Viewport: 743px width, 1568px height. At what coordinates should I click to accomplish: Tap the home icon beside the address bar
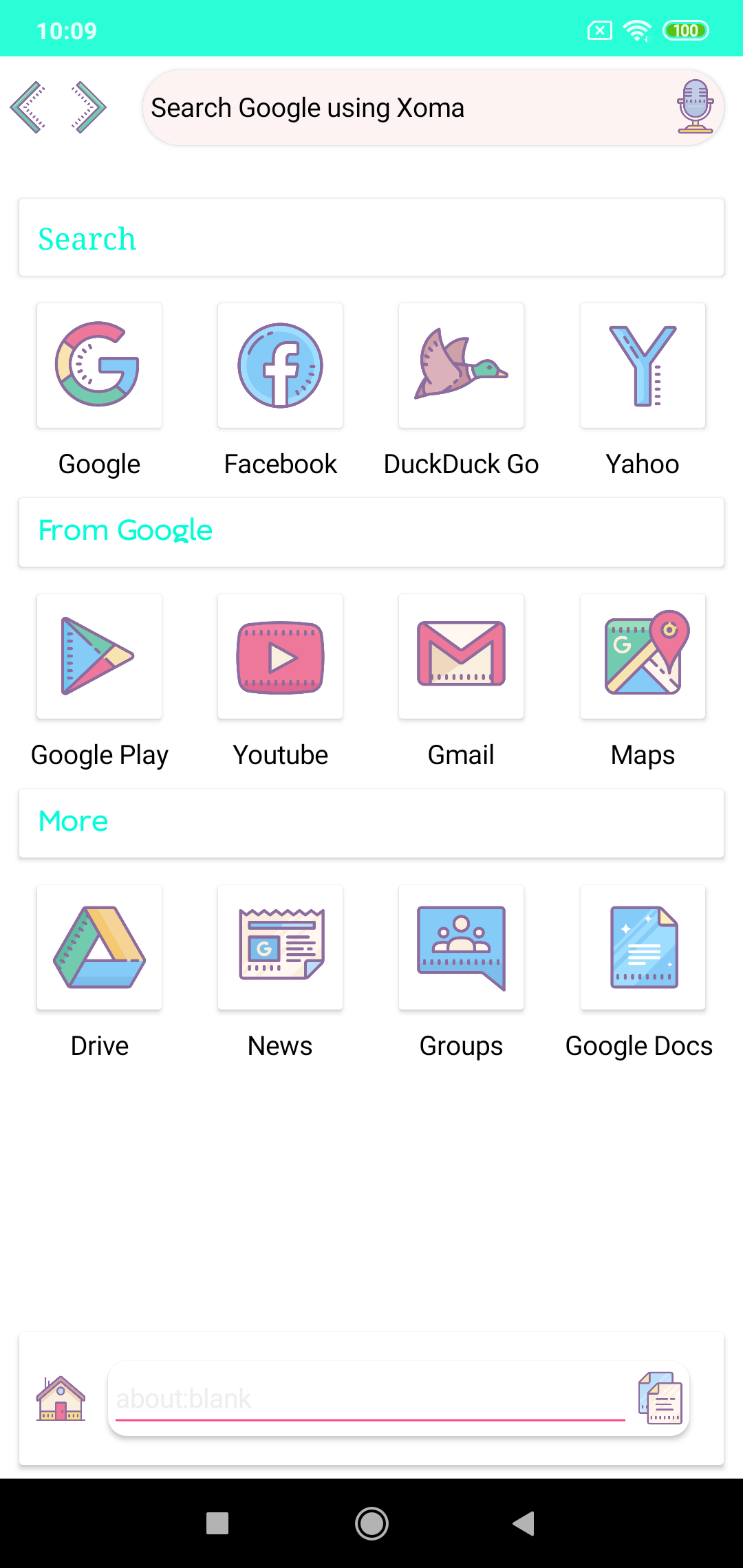click(61, 1398)
